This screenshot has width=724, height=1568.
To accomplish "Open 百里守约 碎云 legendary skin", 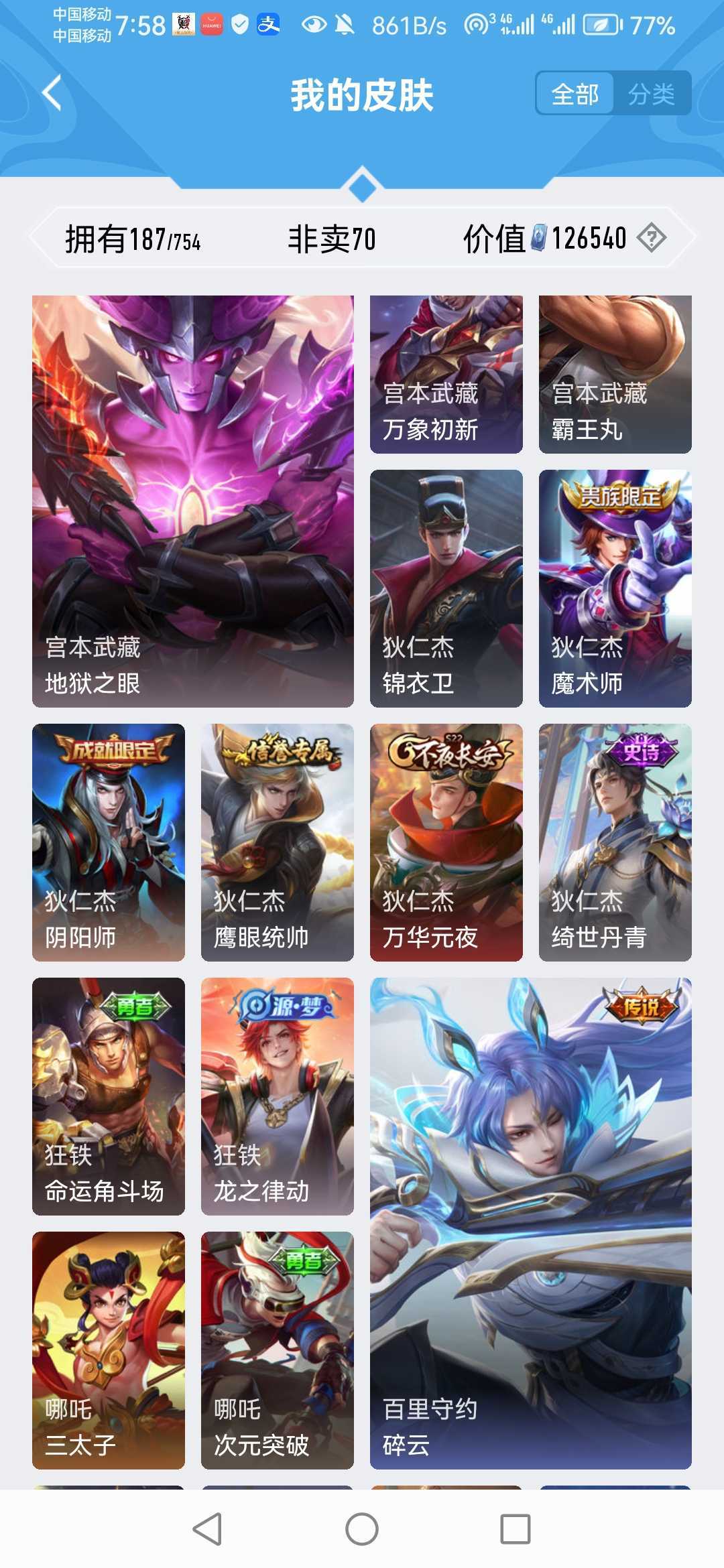I will (x=530, y=1223).
